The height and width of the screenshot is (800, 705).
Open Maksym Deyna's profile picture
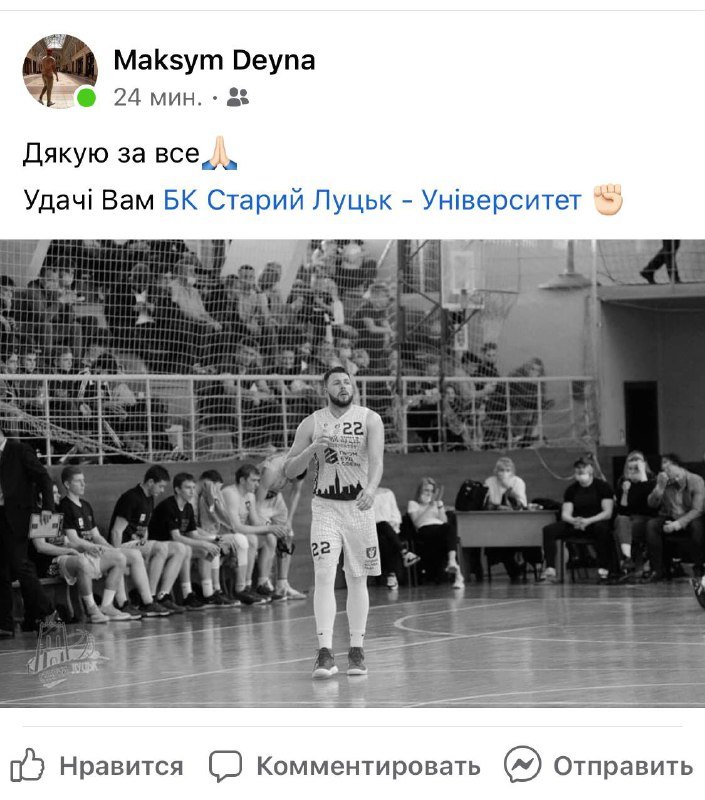click(59, 71)
